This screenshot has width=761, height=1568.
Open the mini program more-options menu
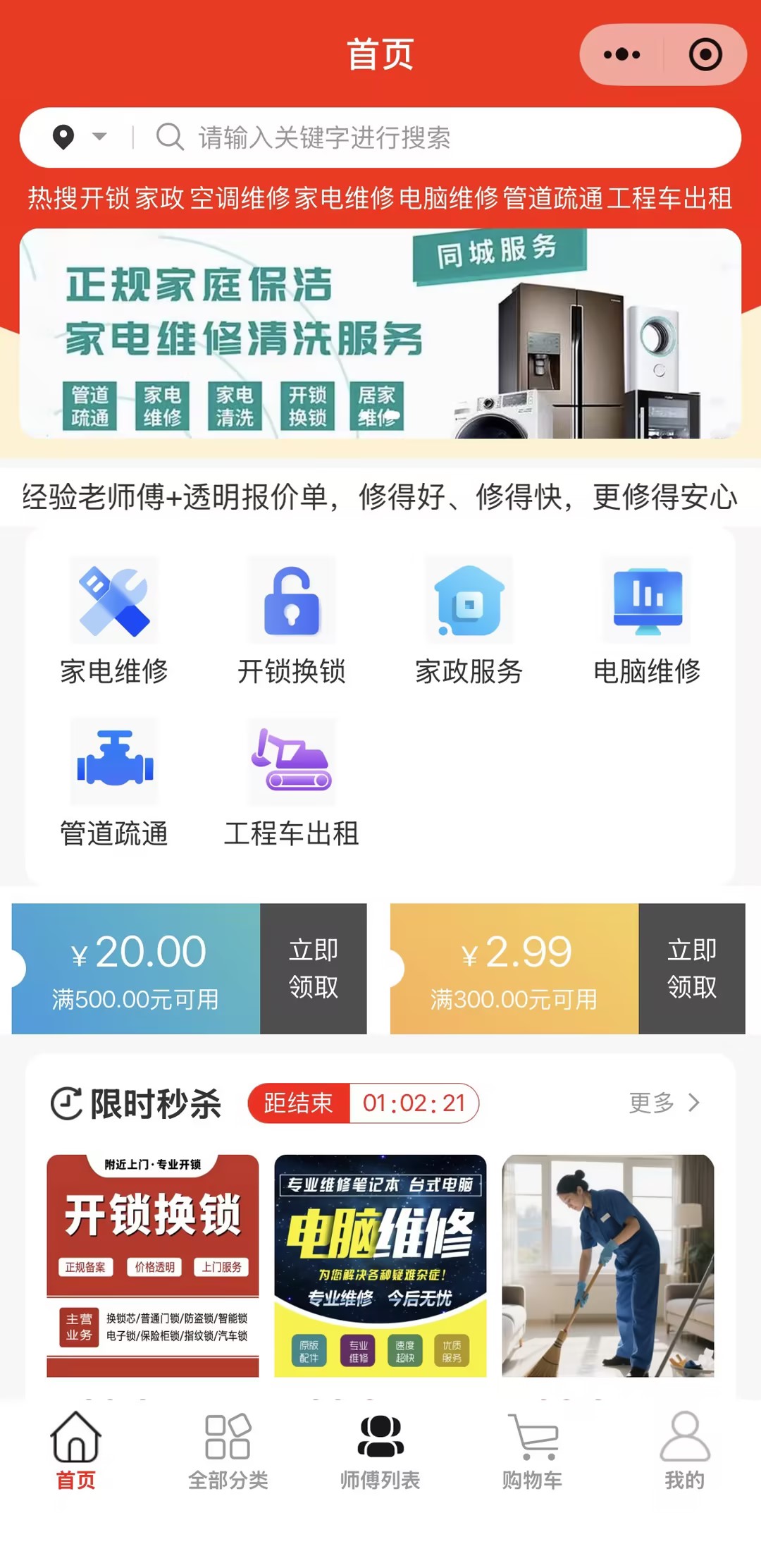coord(621,55)
